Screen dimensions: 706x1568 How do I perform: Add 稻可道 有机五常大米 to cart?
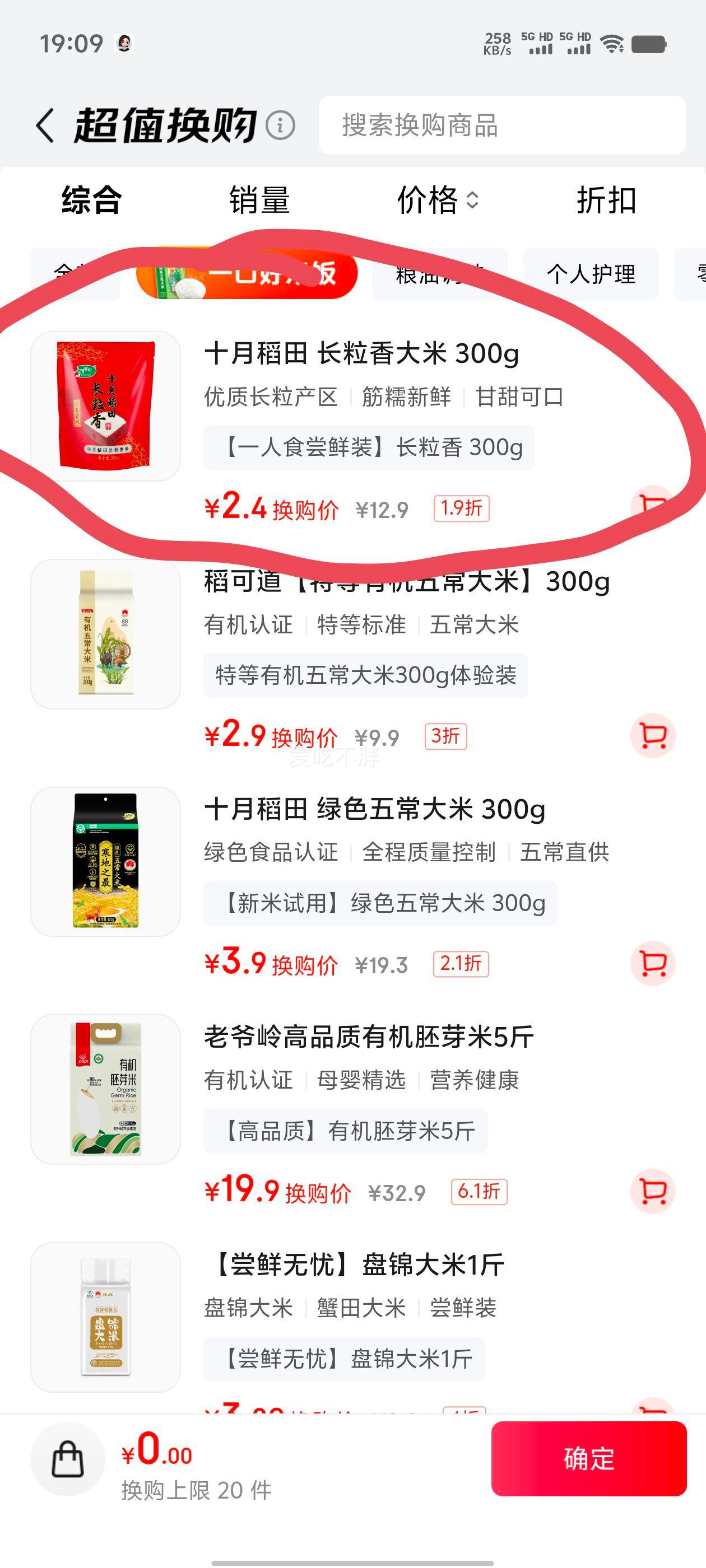(651, 735)
